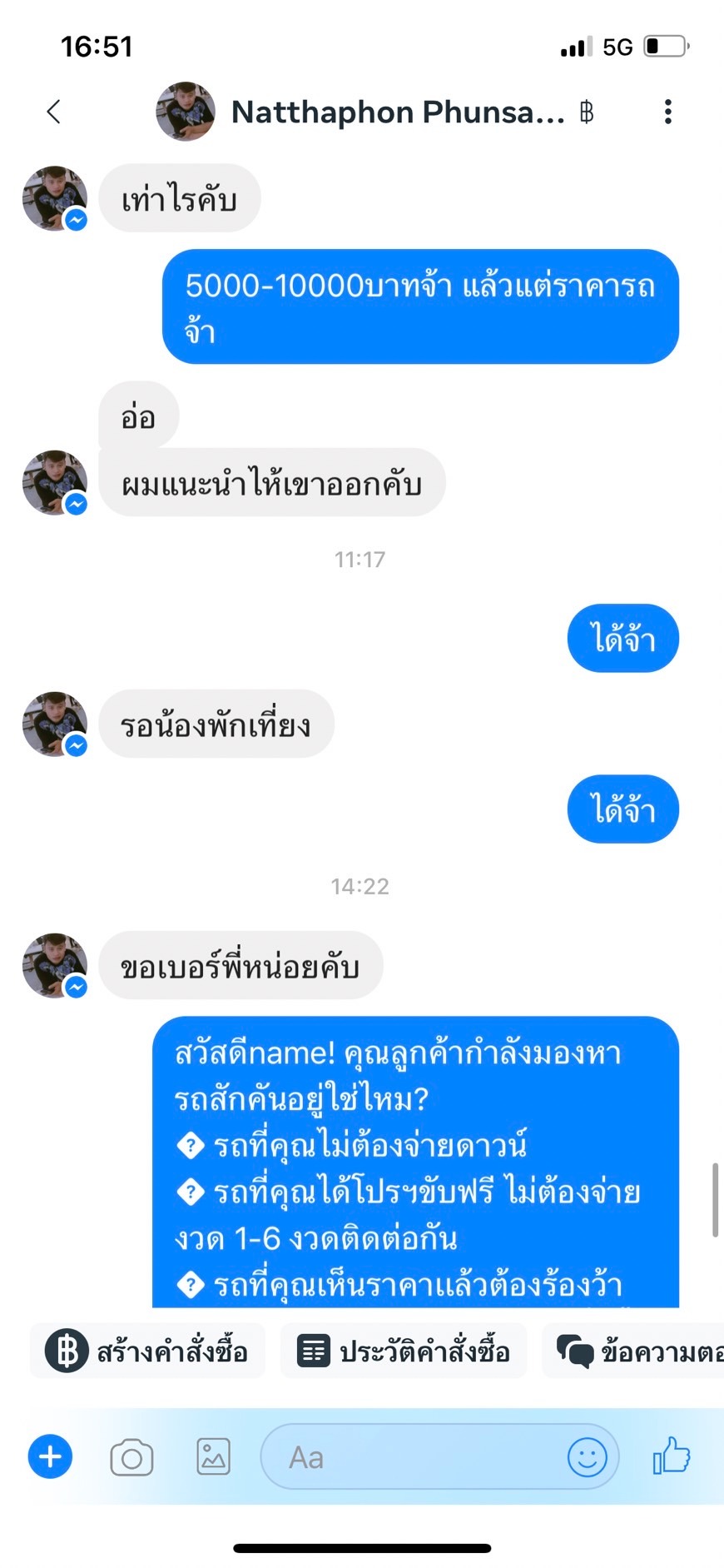Viewport: 724px width, 1568px height.
Task: Open the photo gallery picker
Action: pos(213,1456)
